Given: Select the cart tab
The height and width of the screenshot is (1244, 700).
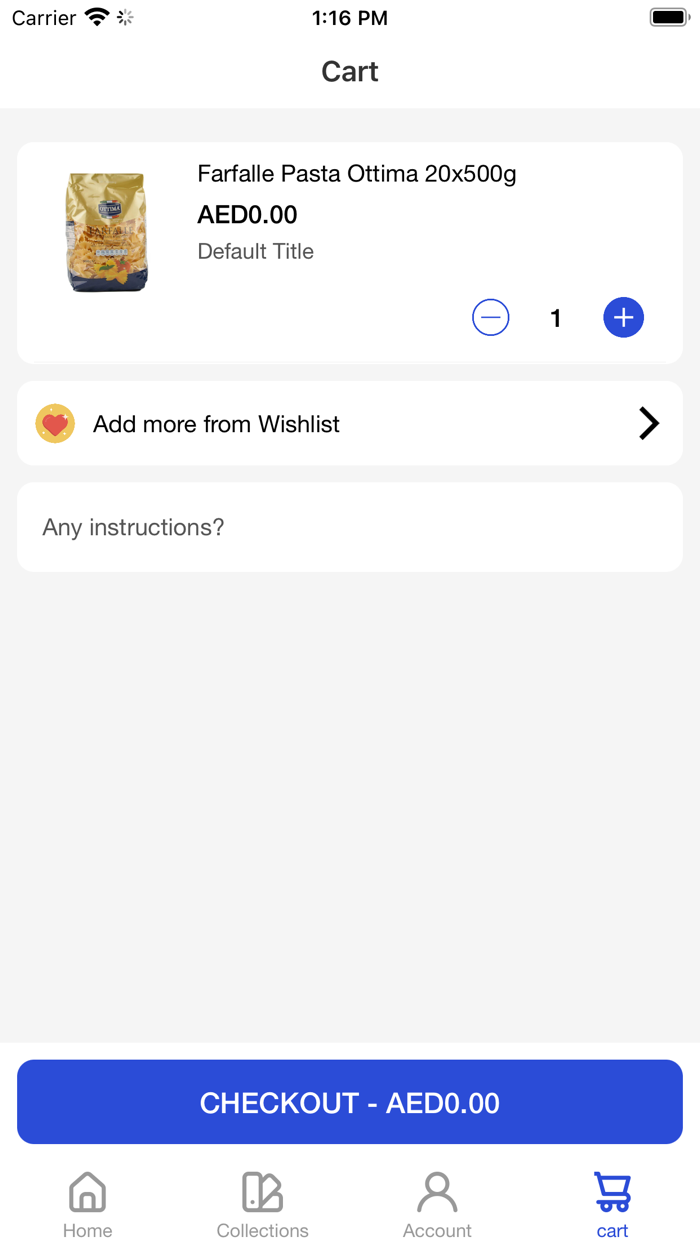Looking at the screenshot, I should [612, 1205].
